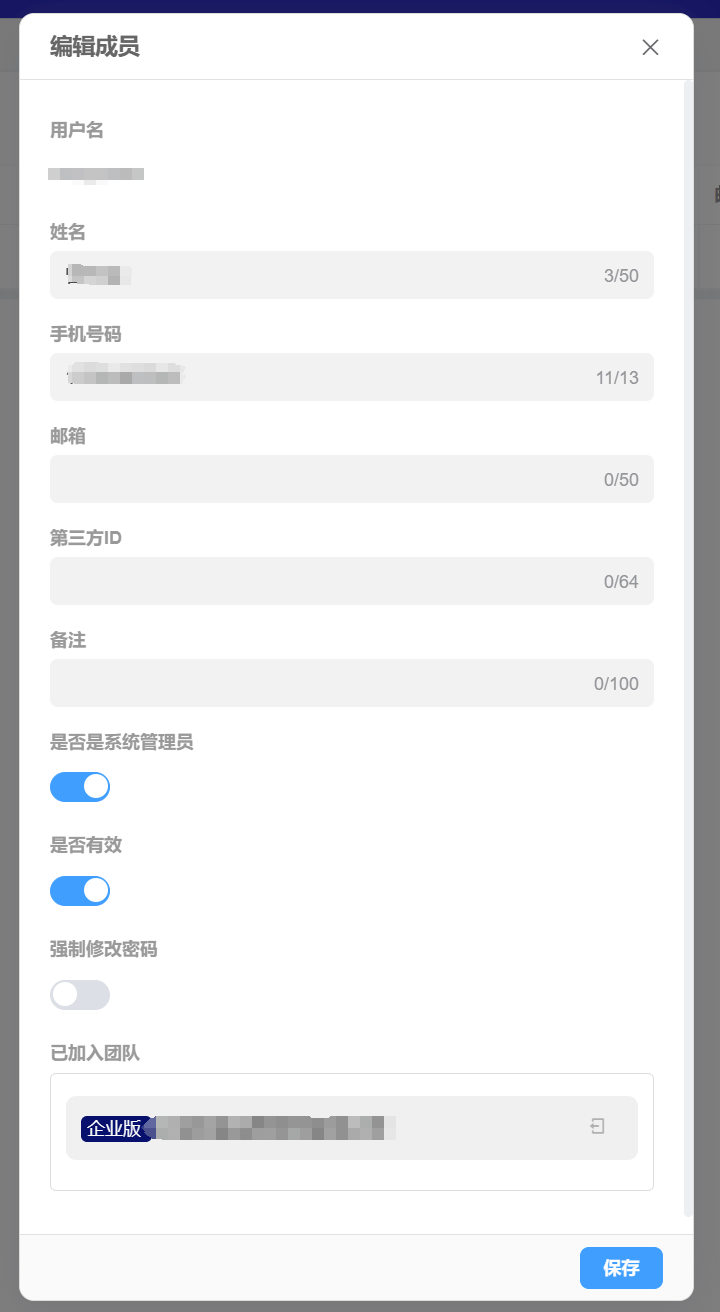Turn off the 是否有效 switch
Image resolution: width=720 pixels, height=1312 pixels.
[x=80, y=890]
